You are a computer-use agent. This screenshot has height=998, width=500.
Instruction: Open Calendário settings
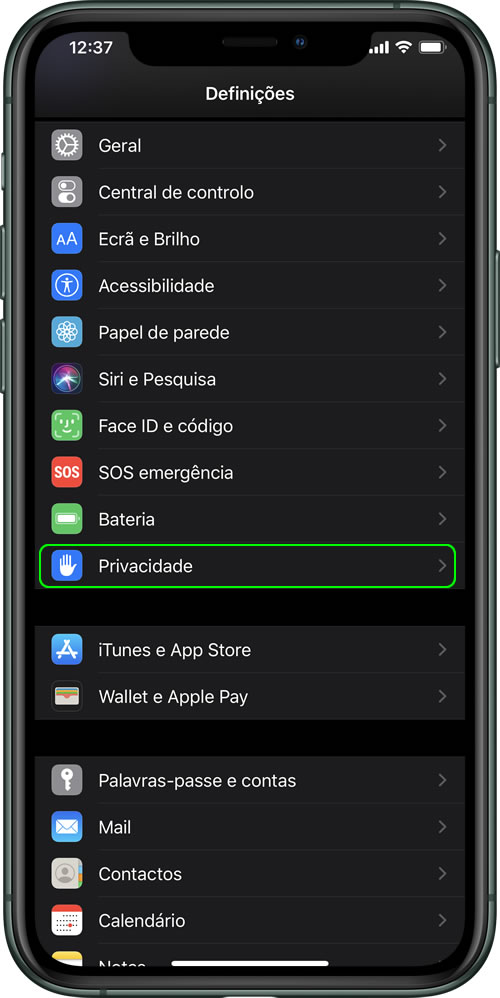249,920
